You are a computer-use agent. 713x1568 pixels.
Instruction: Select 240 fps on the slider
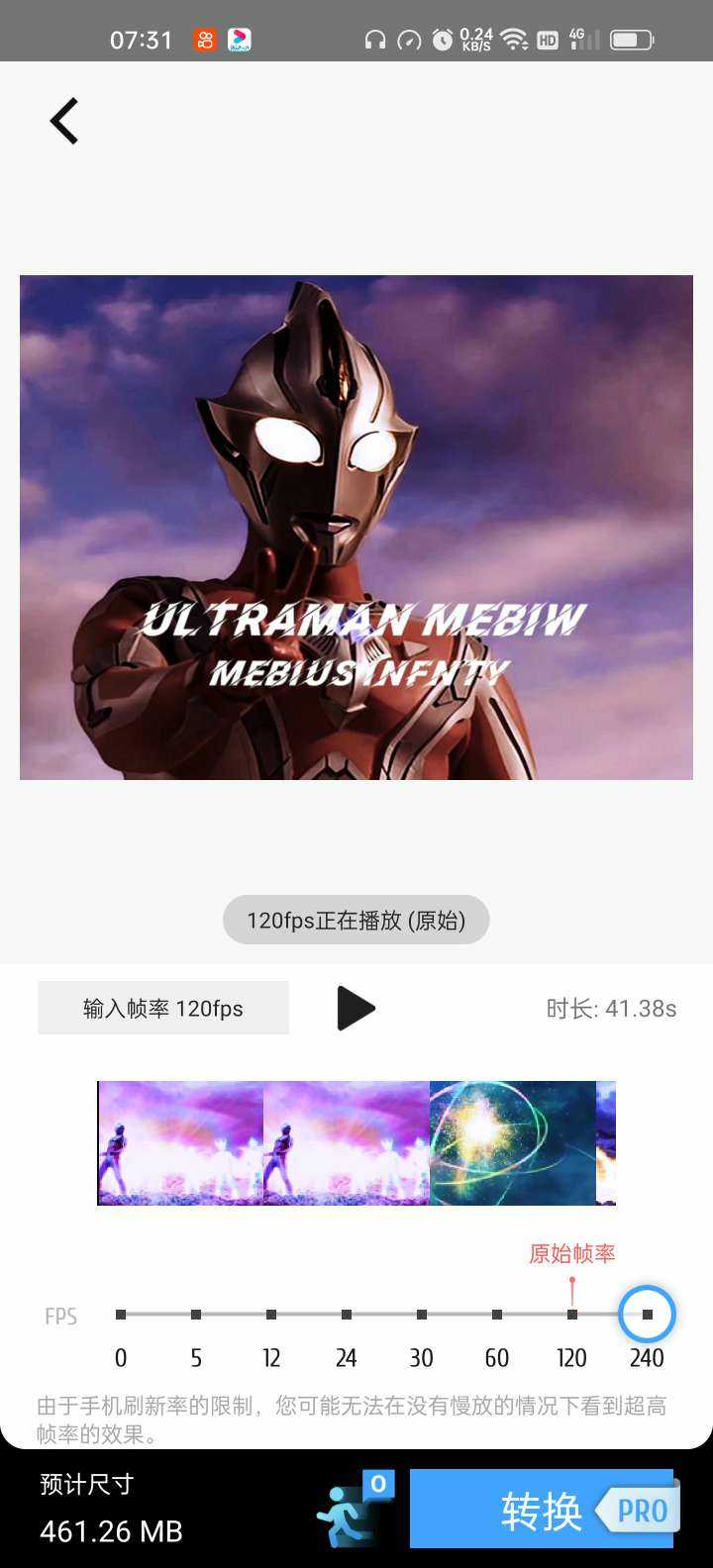pos(647,1315)
